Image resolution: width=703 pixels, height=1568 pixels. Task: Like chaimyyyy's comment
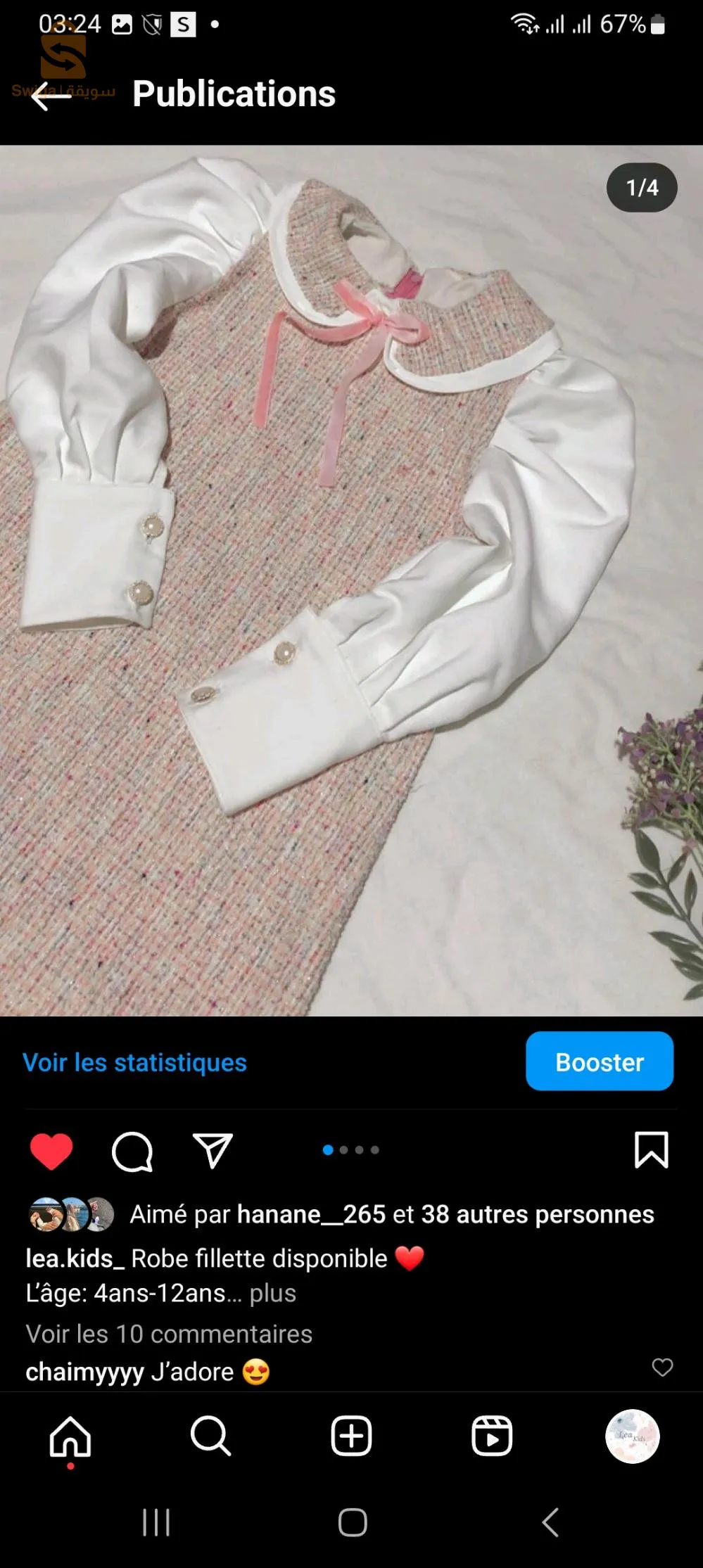tap(662, 1367)
